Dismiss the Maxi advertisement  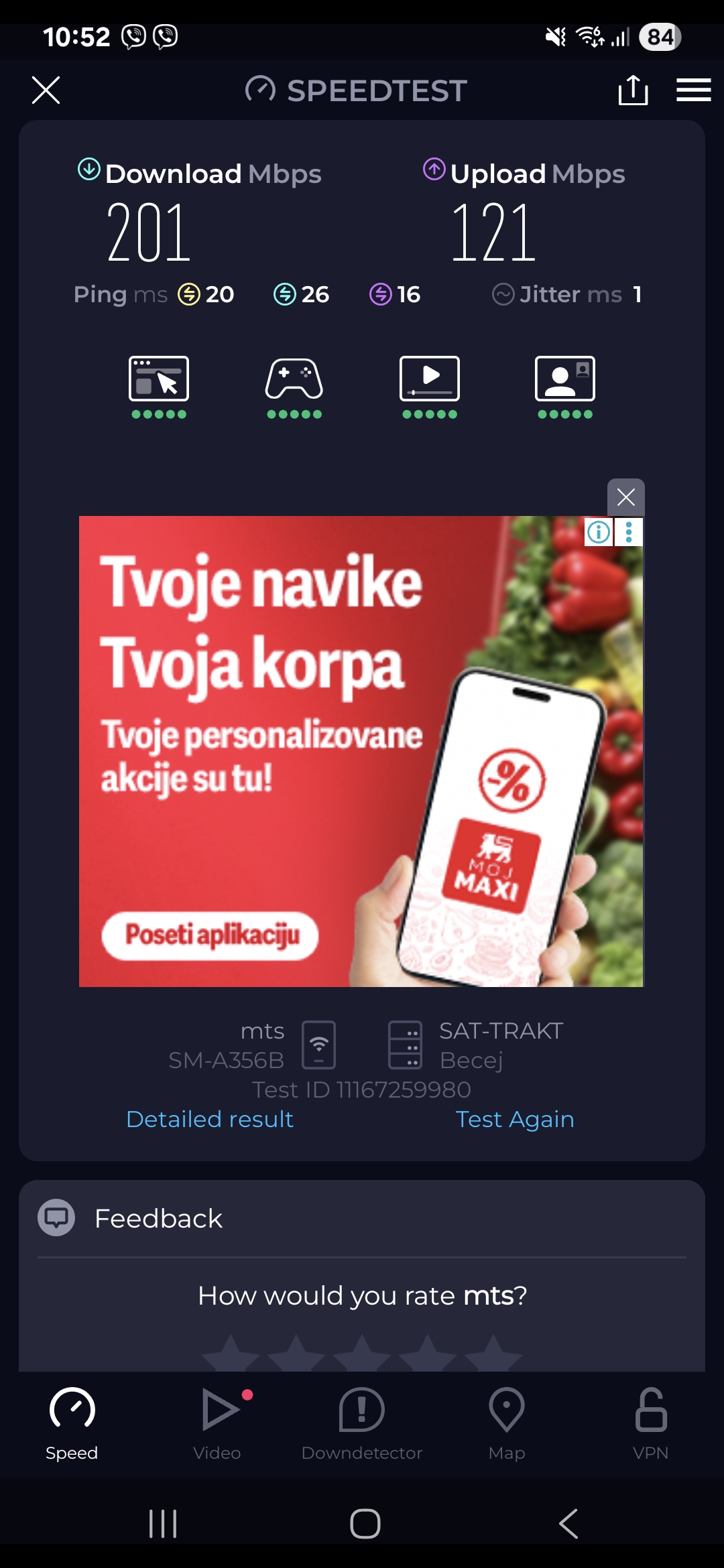point(625,497)
